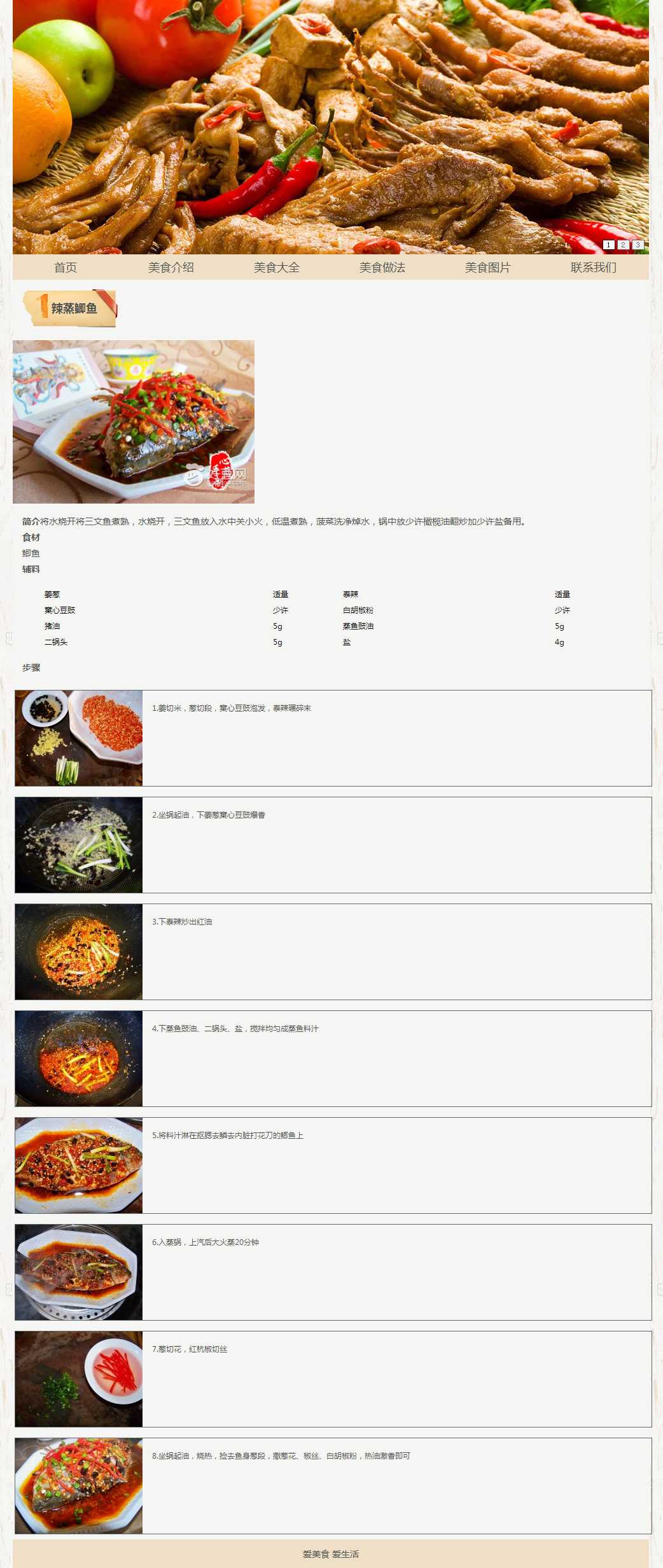663x1568 pixels.
Task: Switch banner to slide 3
Action: (x=638, y=245)
